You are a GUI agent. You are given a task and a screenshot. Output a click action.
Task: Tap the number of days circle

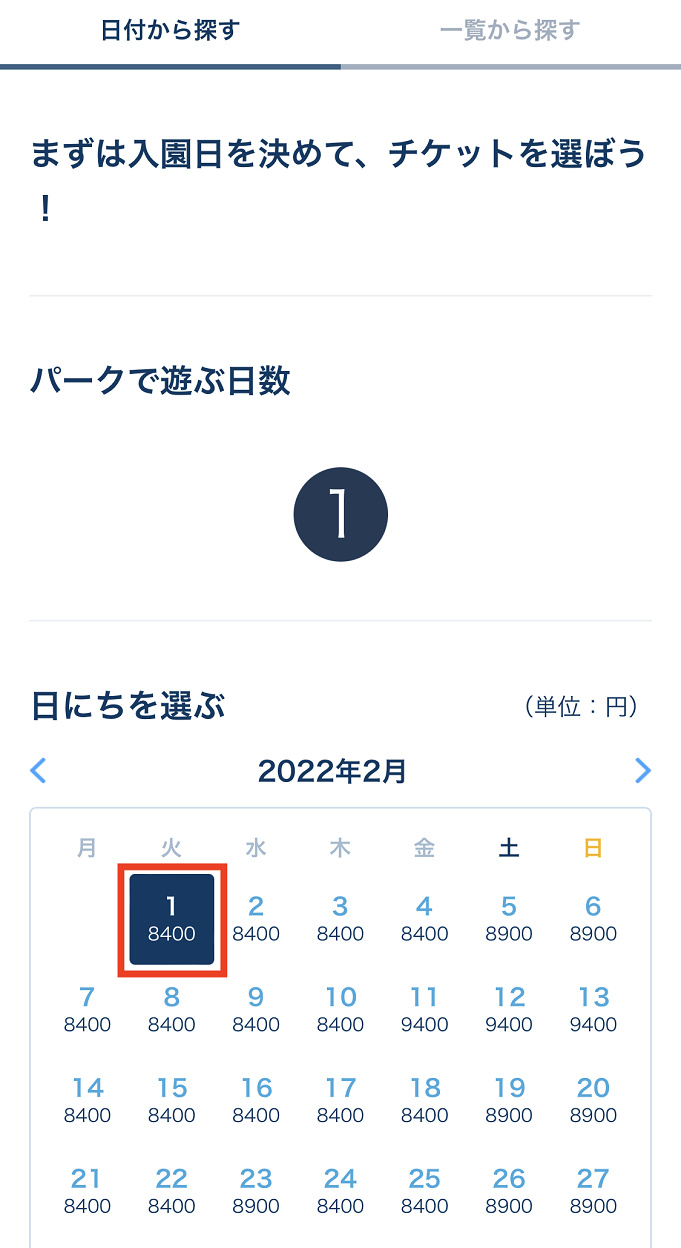[340, 515]
